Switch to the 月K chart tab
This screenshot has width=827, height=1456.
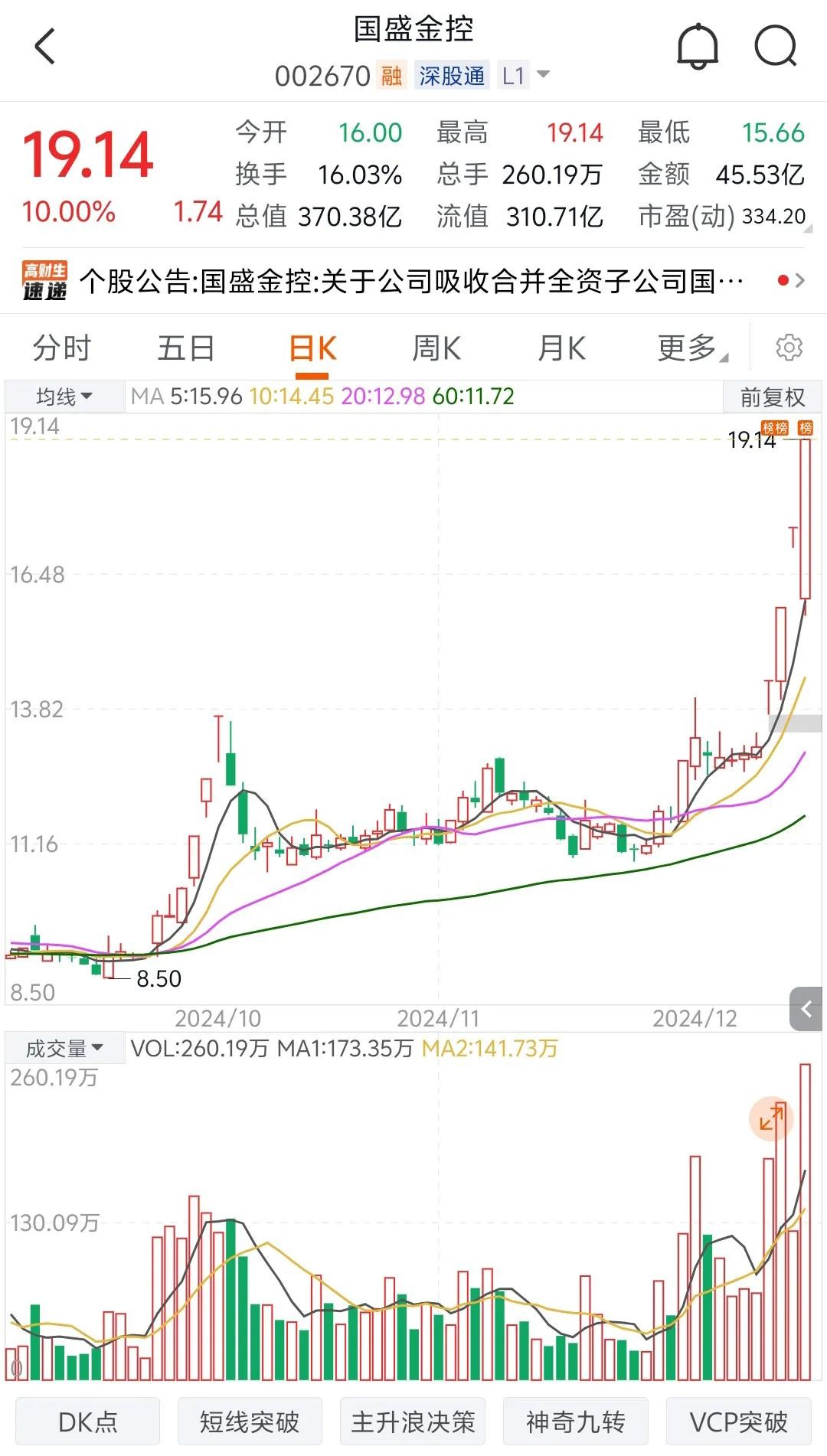coord(561,349)
